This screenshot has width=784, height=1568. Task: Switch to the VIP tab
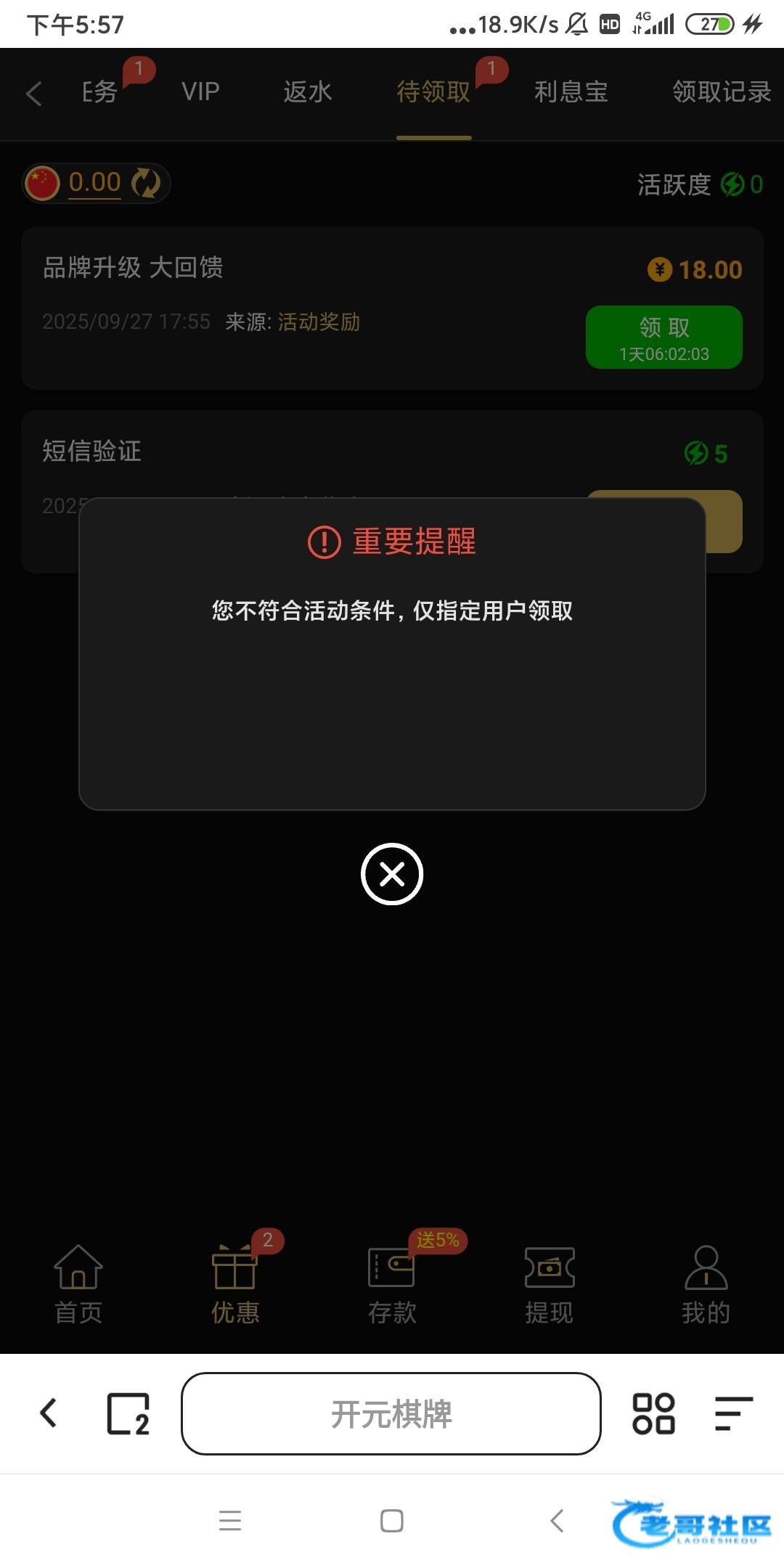pos(200,92)
